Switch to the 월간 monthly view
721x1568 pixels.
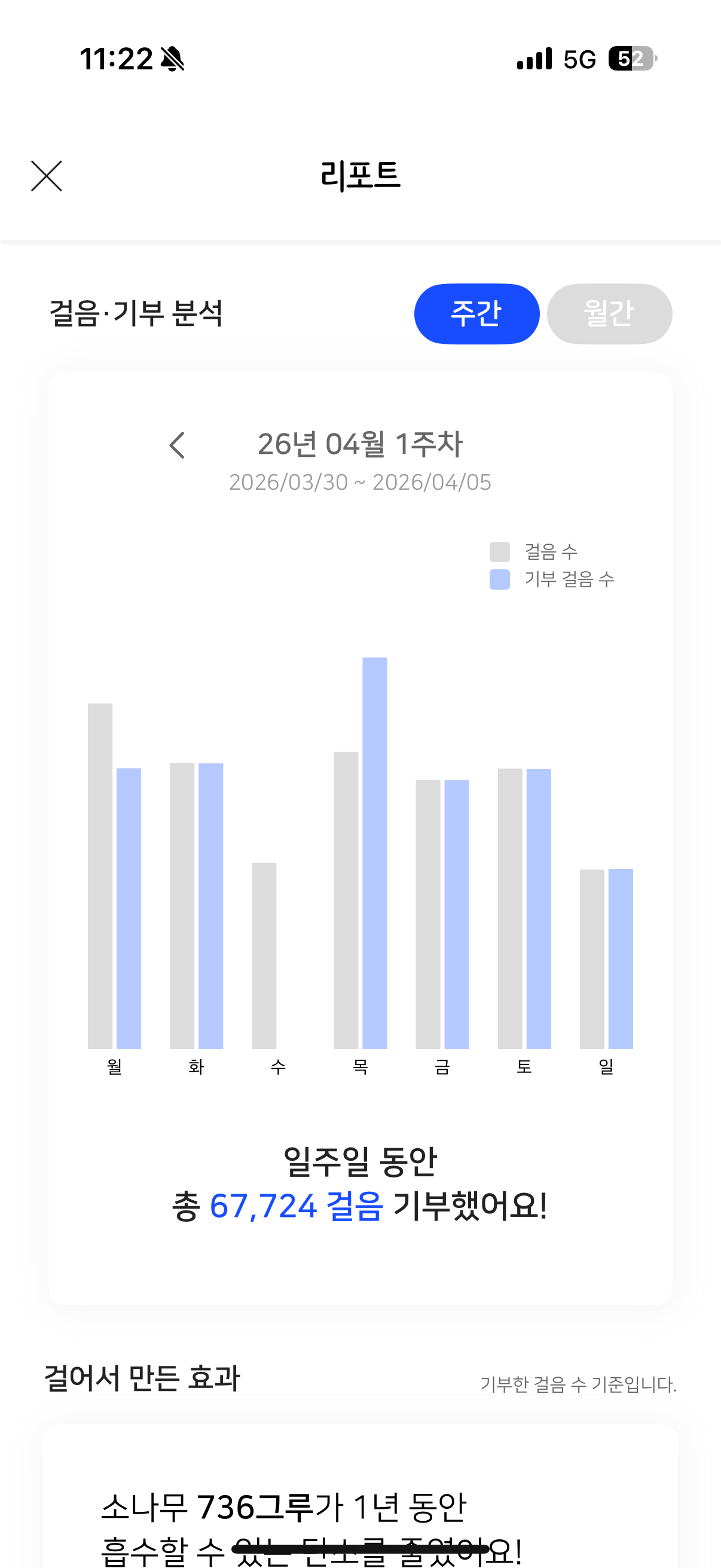[609, 313]
